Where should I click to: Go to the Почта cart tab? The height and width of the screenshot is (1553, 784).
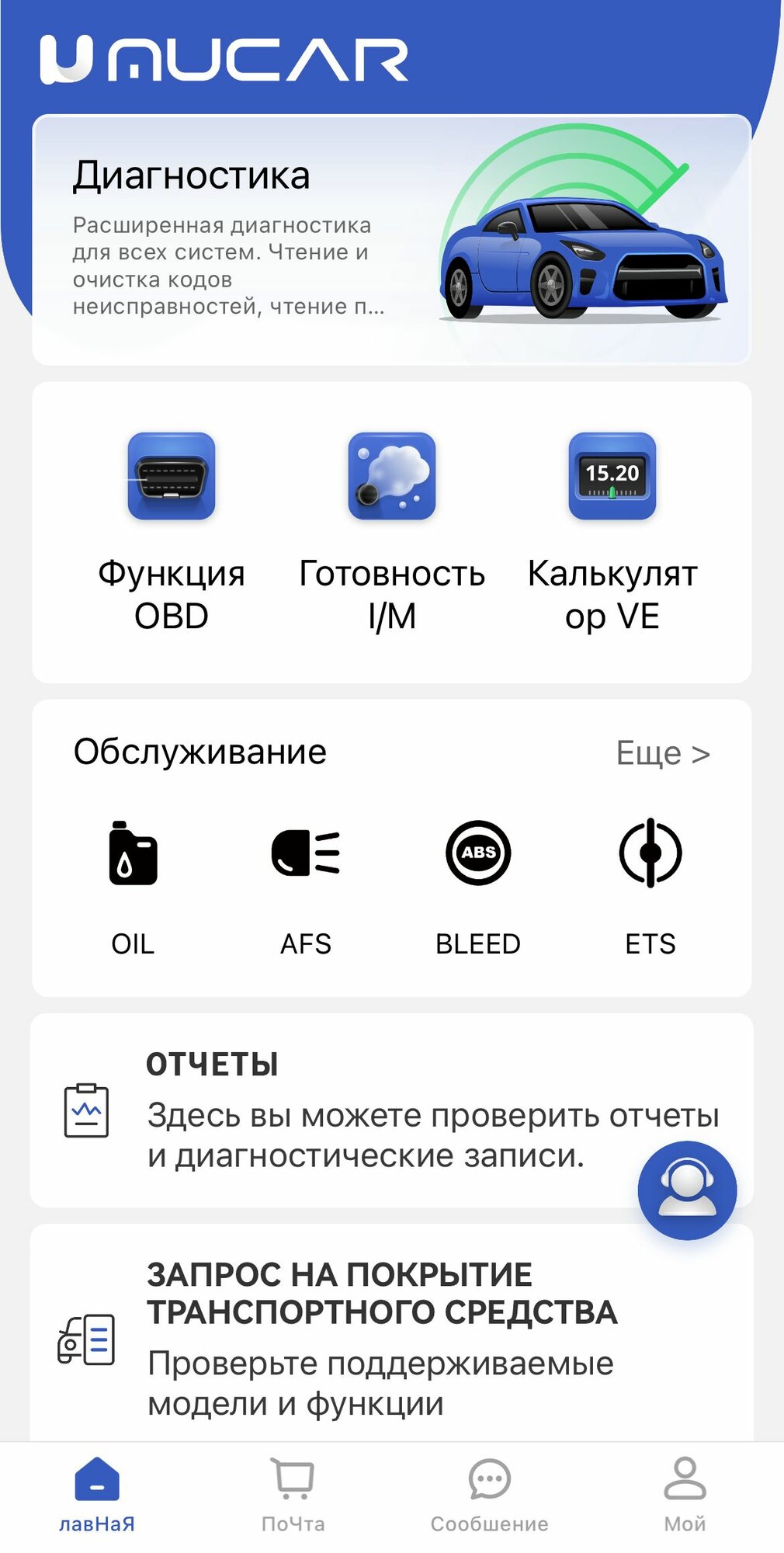(x=293, y=1494)
